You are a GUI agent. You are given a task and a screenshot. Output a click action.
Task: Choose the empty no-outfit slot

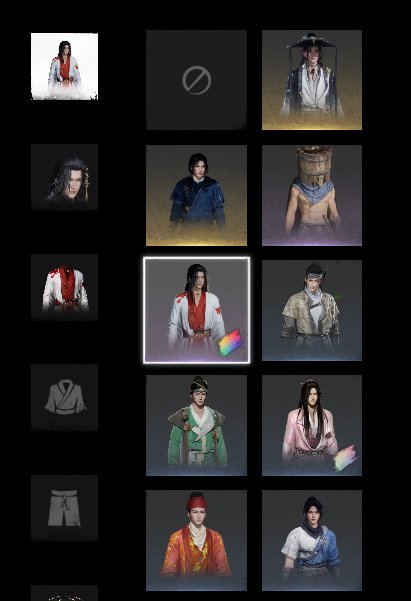(x=196, y=80)
